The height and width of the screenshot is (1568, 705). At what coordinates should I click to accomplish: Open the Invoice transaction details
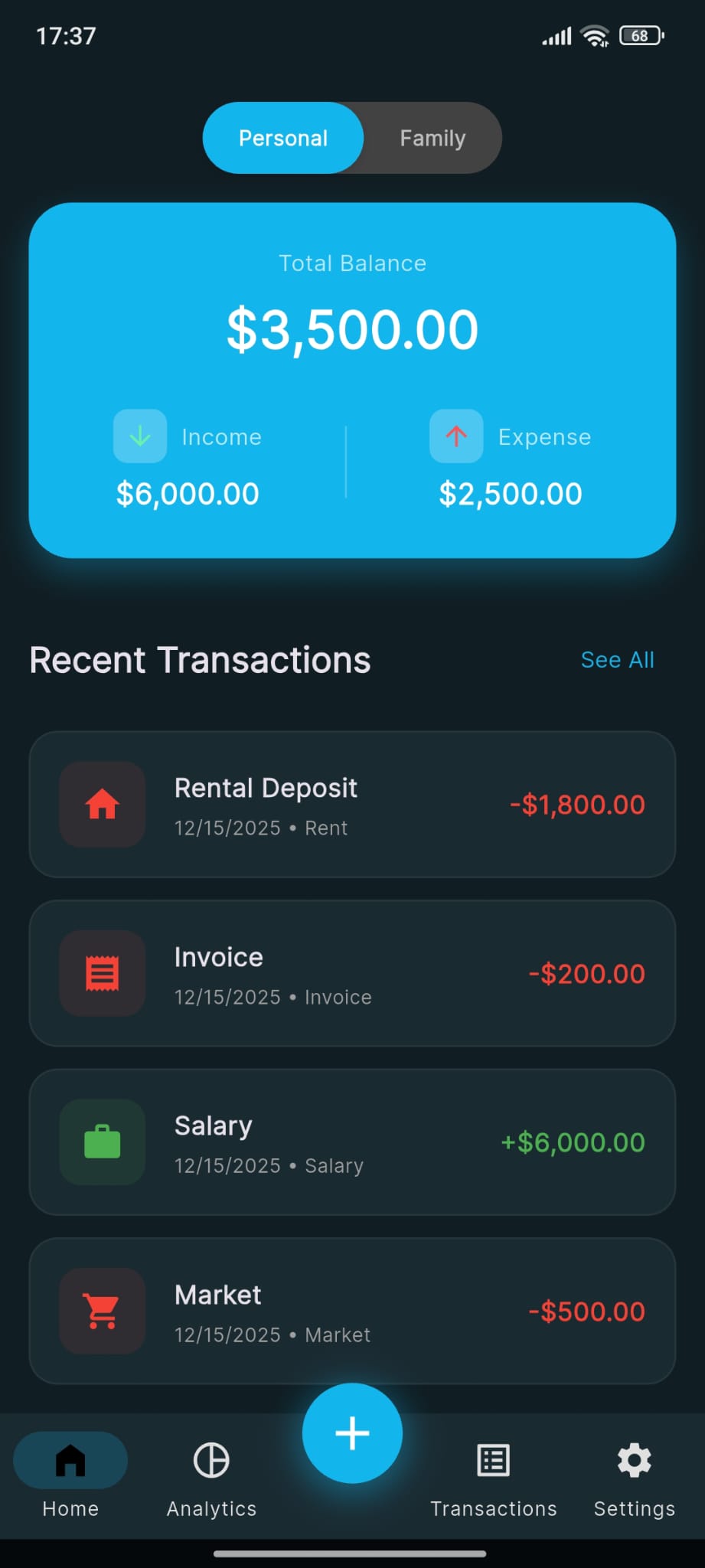tap(352, 973)
